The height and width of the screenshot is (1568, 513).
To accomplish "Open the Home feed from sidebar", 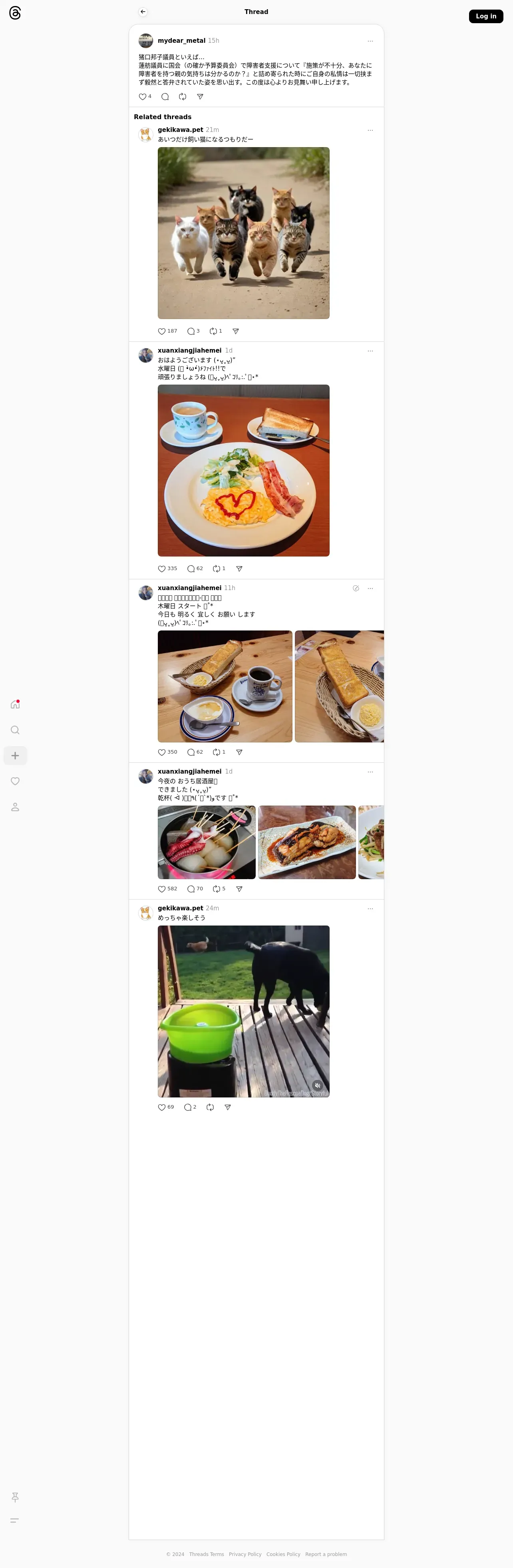I will 15,705.
